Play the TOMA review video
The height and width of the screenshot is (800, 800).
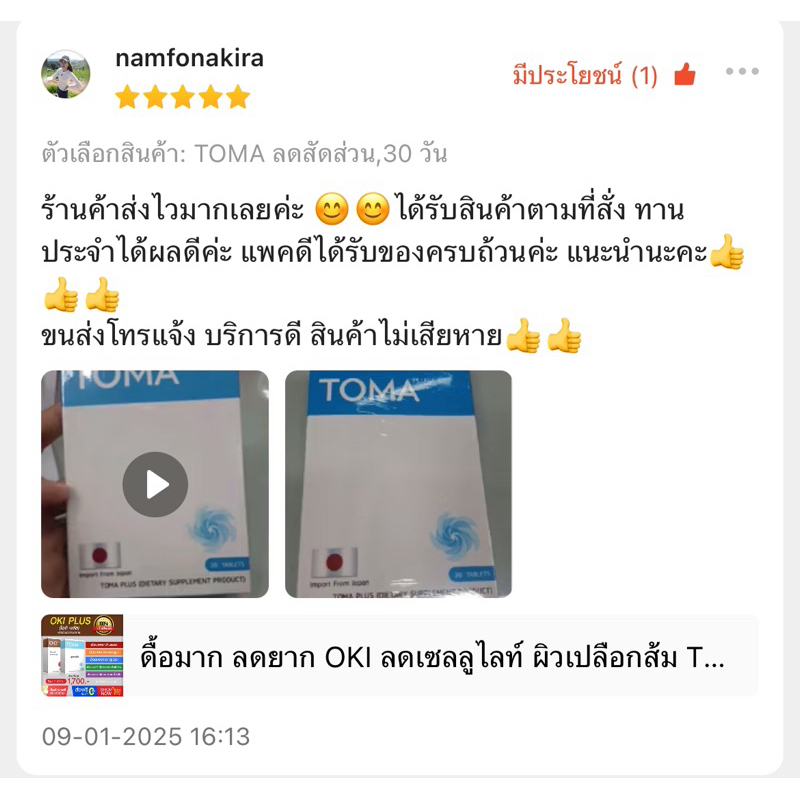pyautogui.click(x=155, y=484)
